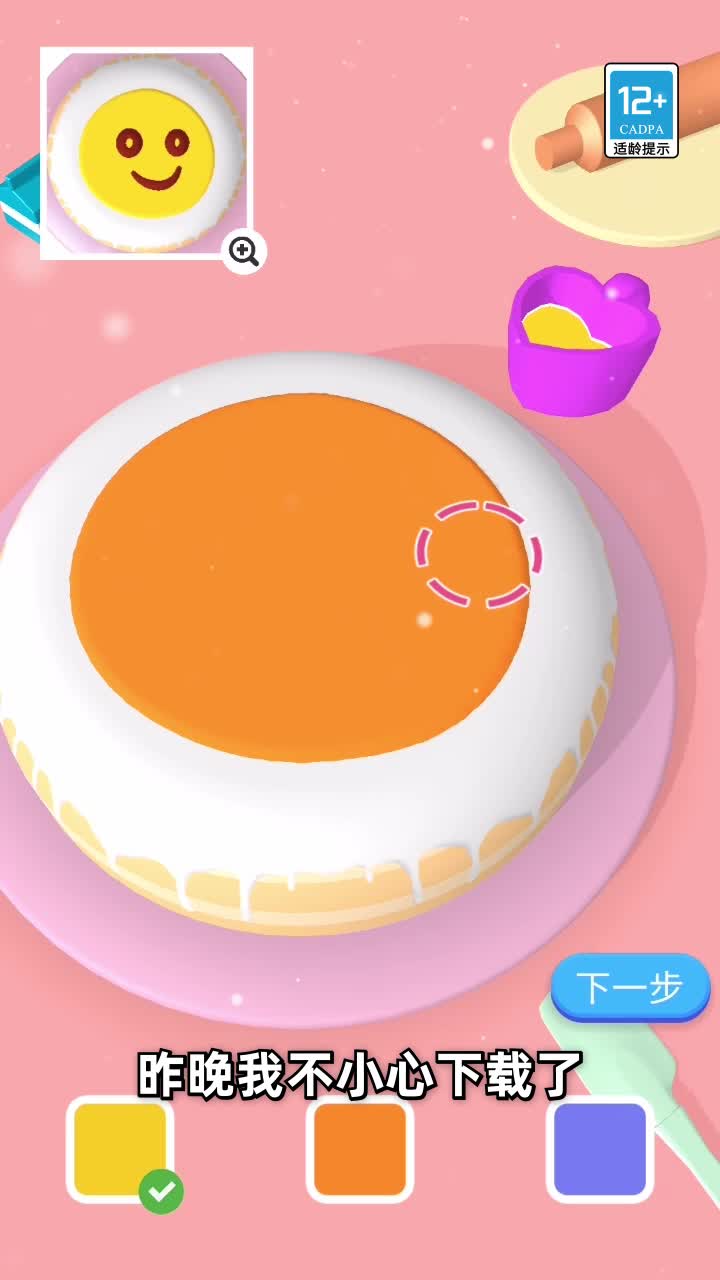
Task: Tap the 下一步 next step button
Action: tap(630, 987)
